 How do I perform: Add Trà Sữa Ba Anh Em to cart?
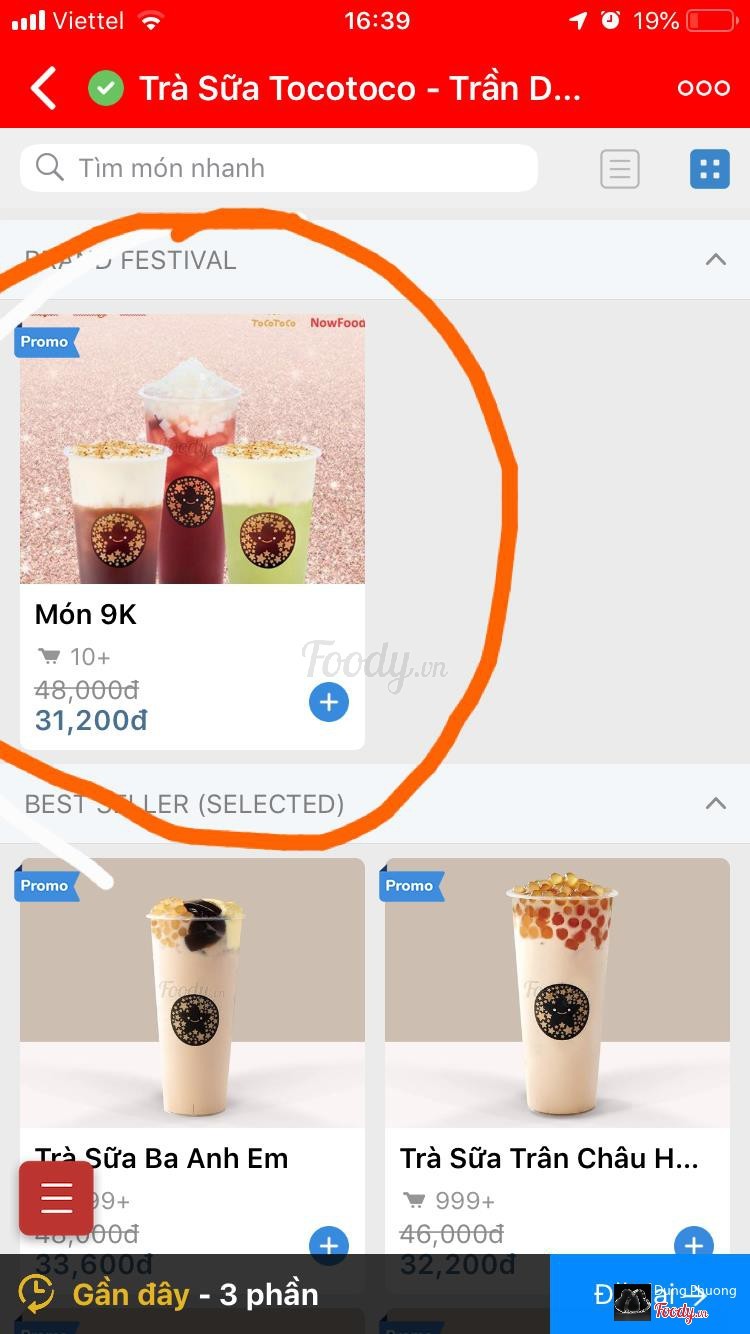tap(329, 1245)
